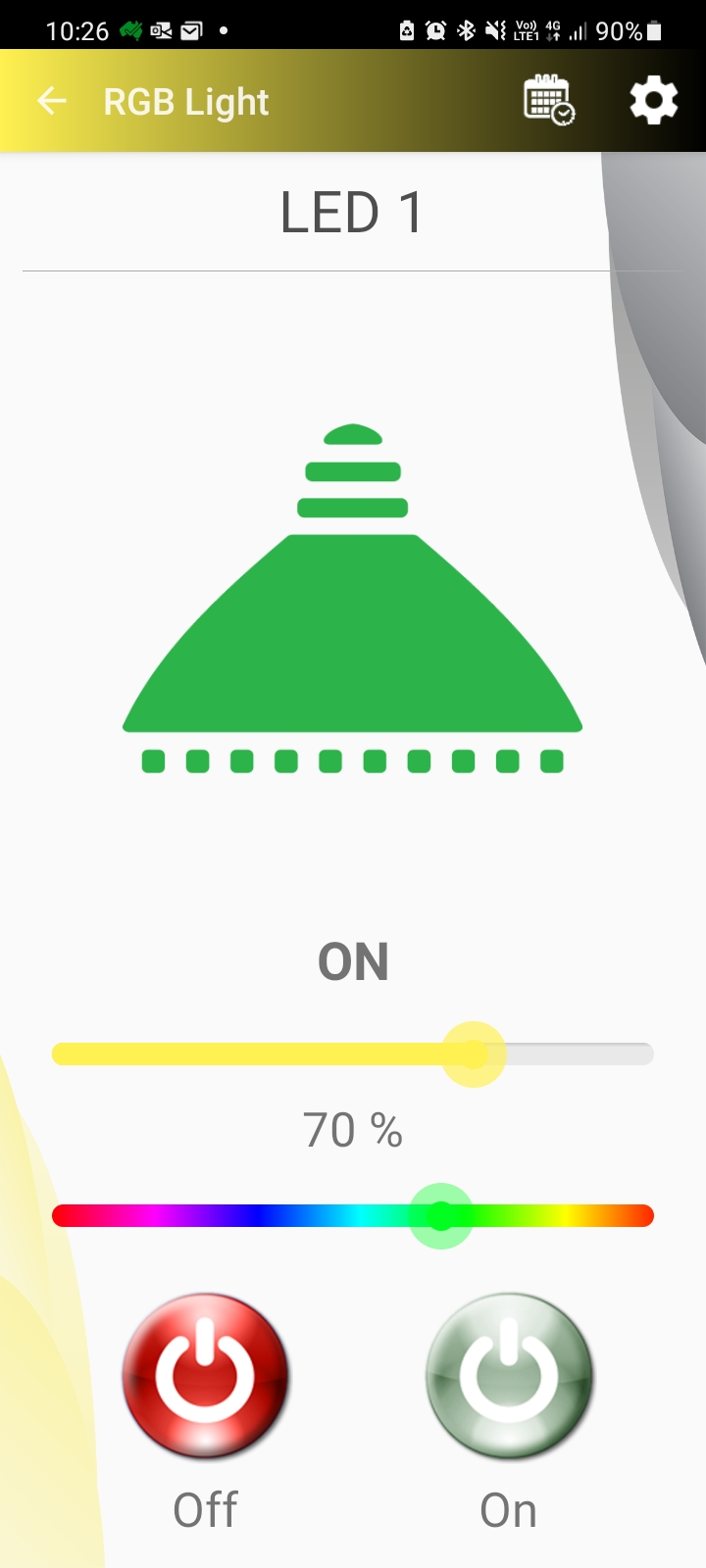Tap the yellow brightness slider handle

click(474, 1054)
